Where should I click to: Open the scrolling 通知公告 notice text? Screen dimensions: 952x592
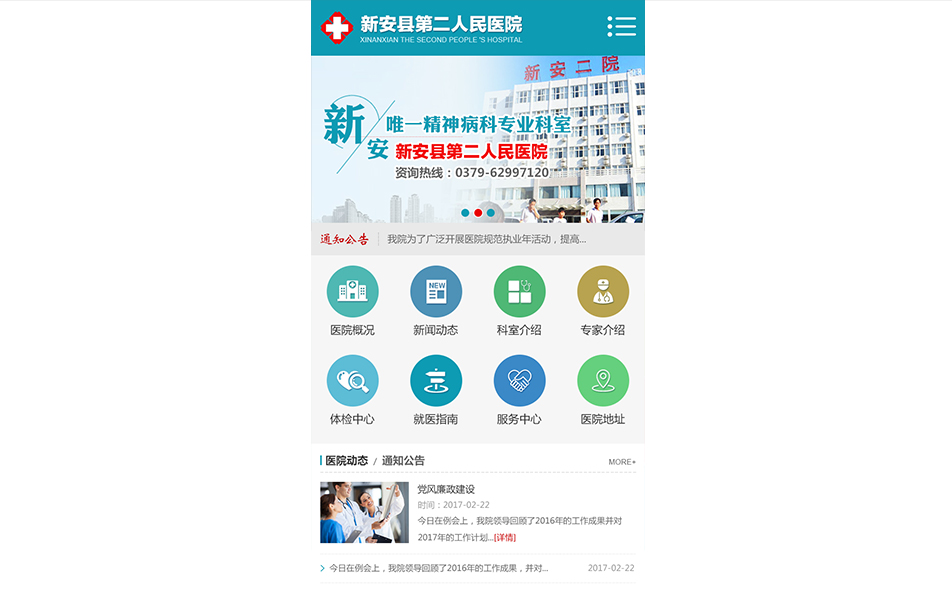[486, 239]
